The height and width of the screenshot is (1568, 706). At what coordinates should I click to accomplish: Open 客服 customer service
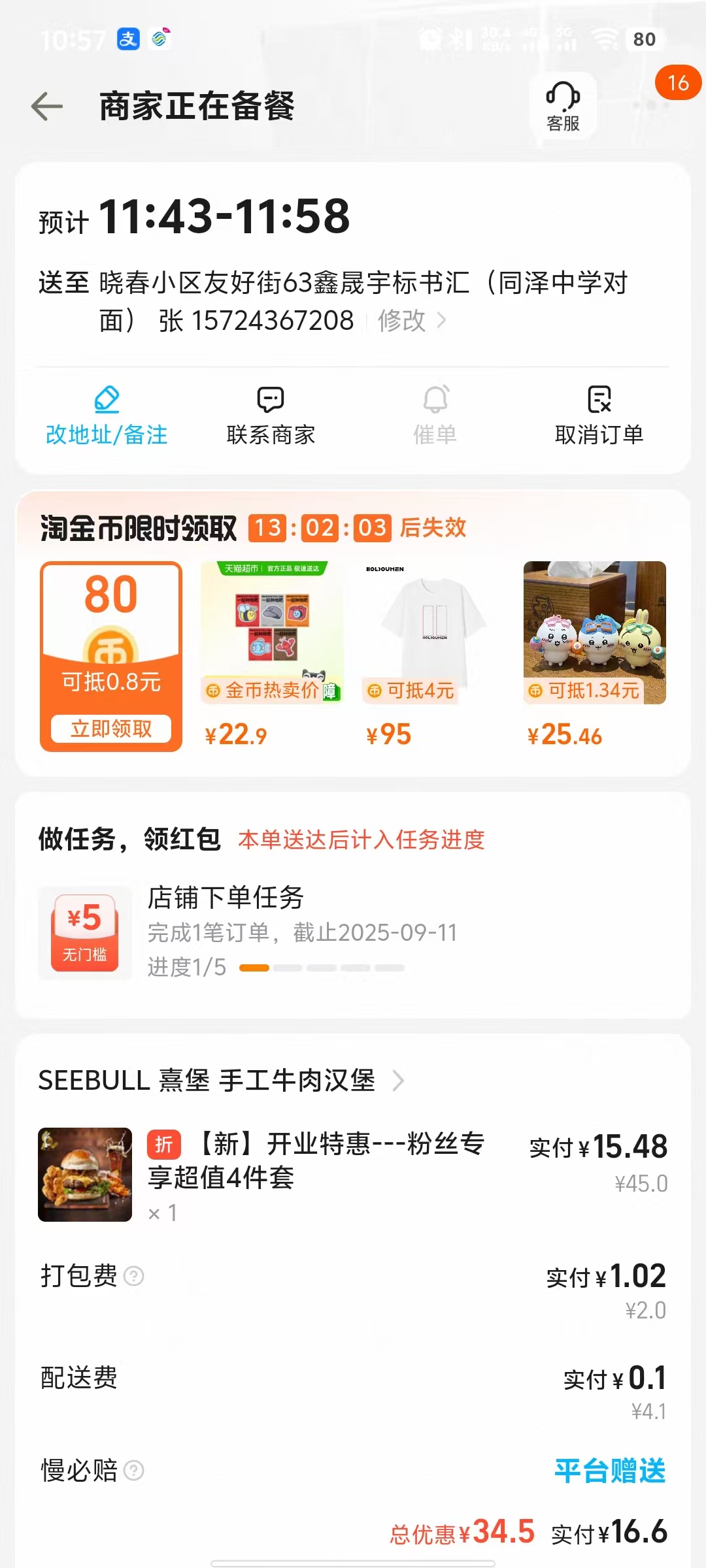pyautogui.click(x=563, y=106)
